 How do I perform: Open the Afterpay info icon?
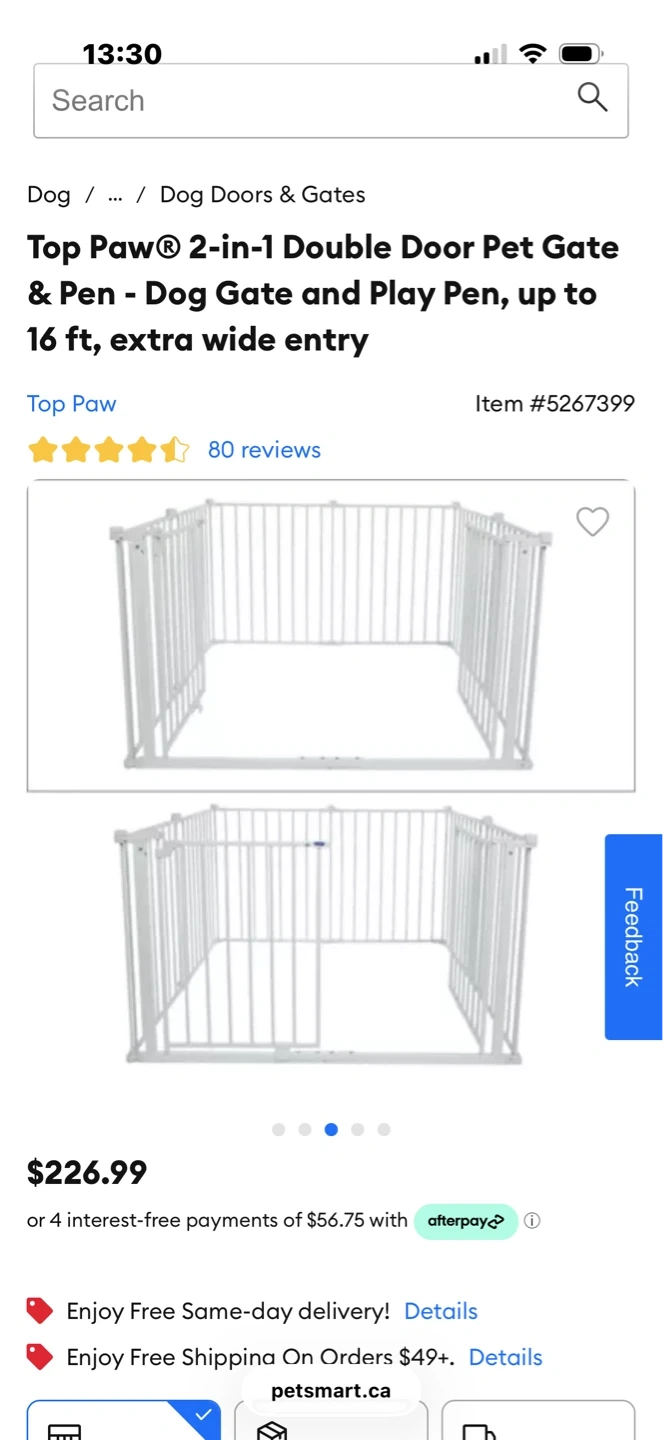tap(533, 1221)
